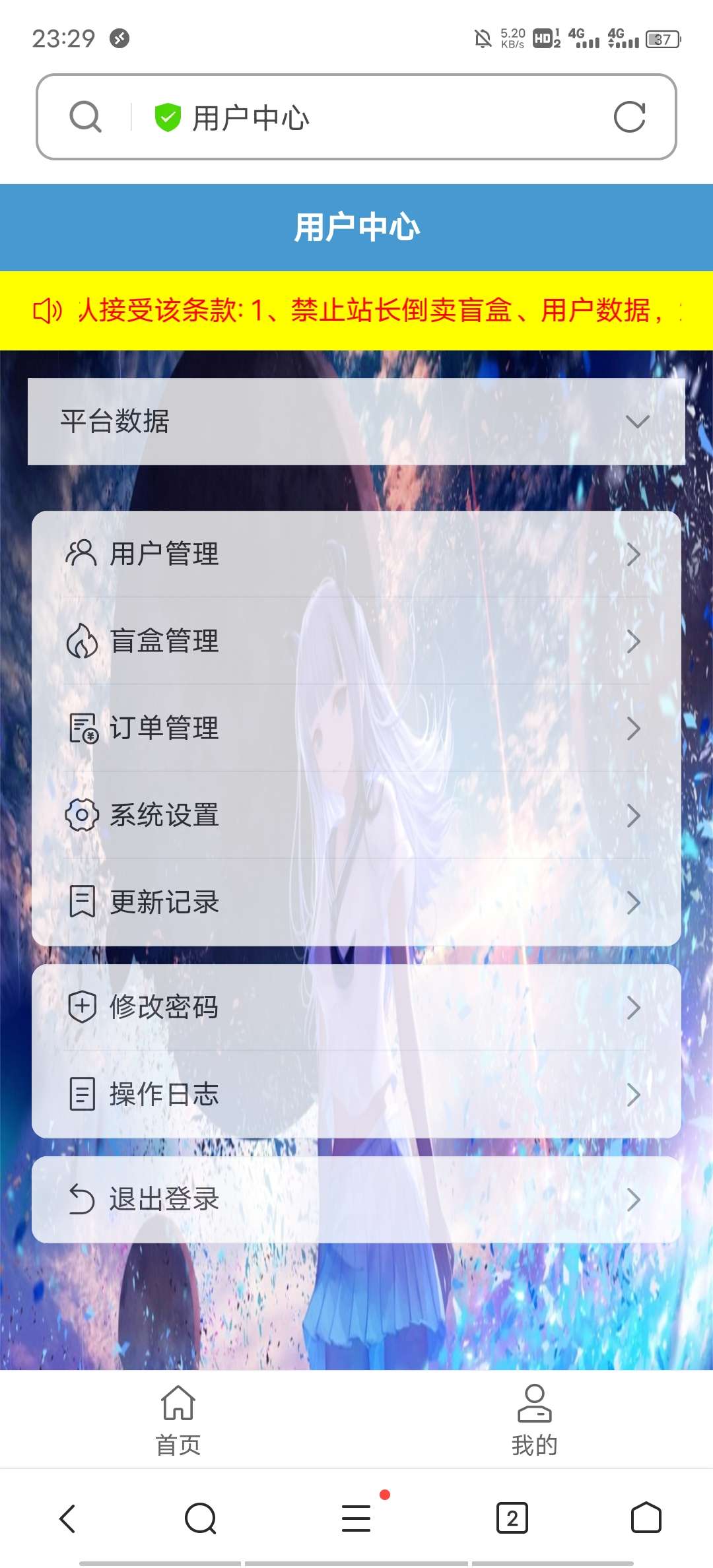Go to 盲盒管理
Image resolution: width=713 pixels, height=1568 pixels.
pyautogui.click(x=356, y=641)
